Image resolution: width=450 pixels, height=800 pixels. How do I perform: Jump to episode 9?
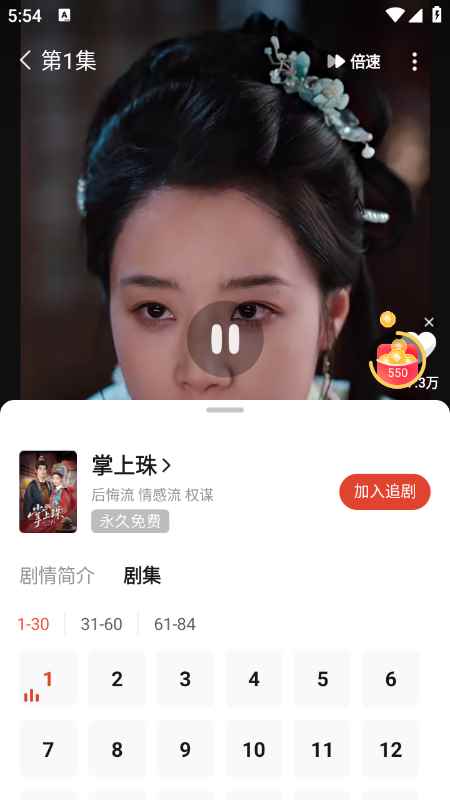(x=185, y=749)
